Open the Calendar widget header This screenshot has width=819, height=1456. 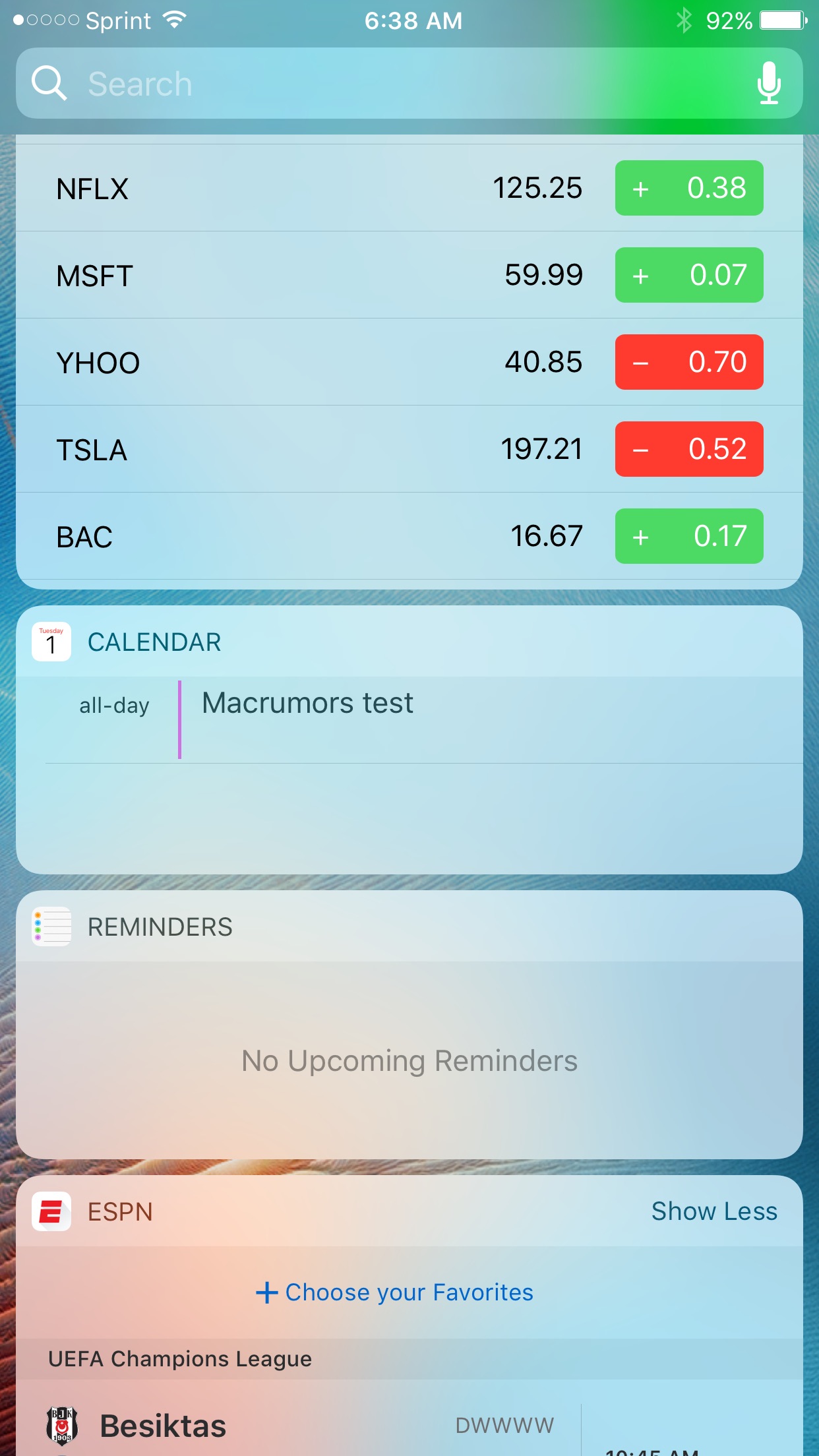click(409, 642)
